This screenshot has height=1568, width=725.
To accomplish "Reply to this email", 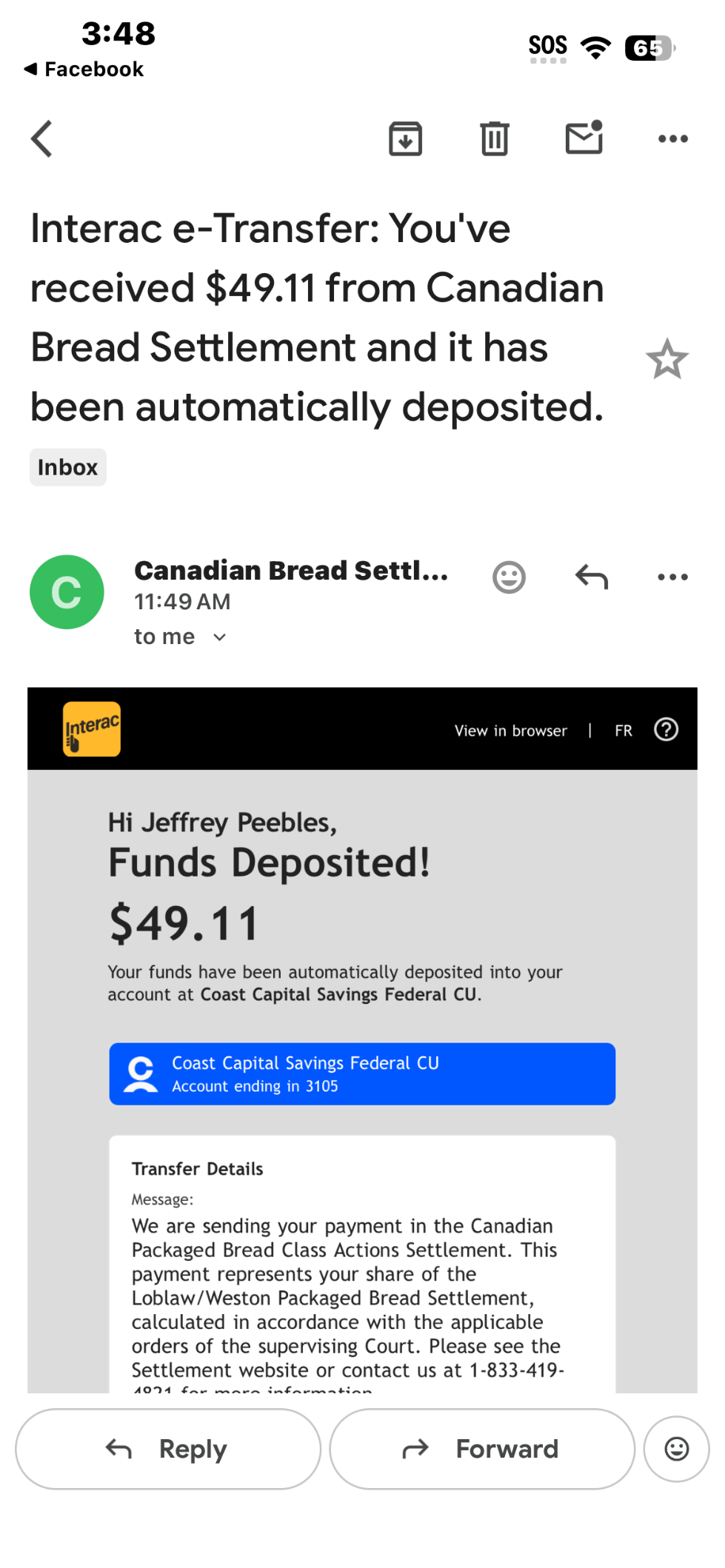I will pos(168,1449).
